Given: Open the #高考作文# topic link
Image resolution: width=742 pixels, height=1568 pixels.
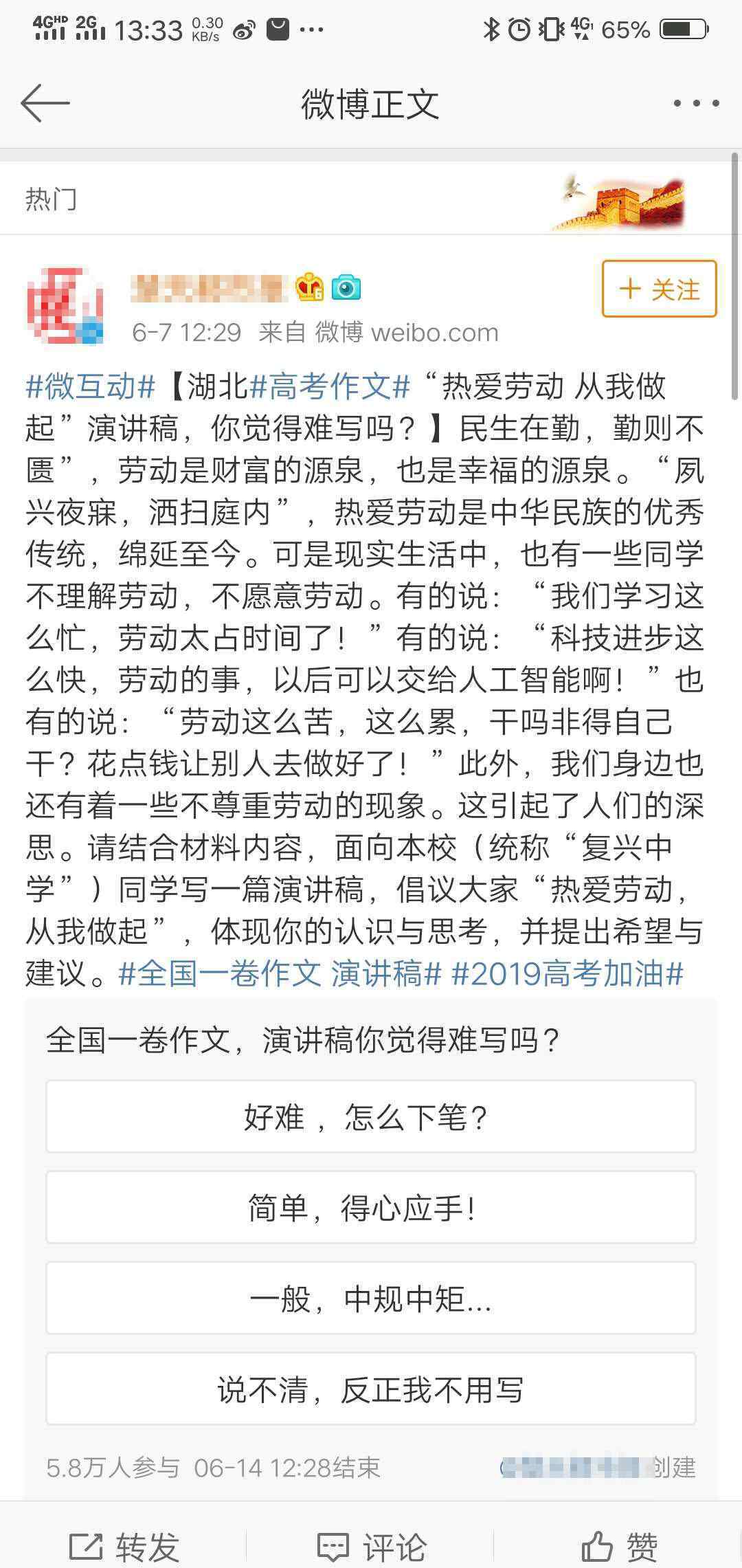Looking at the screenshot, I should click(330, 386).
